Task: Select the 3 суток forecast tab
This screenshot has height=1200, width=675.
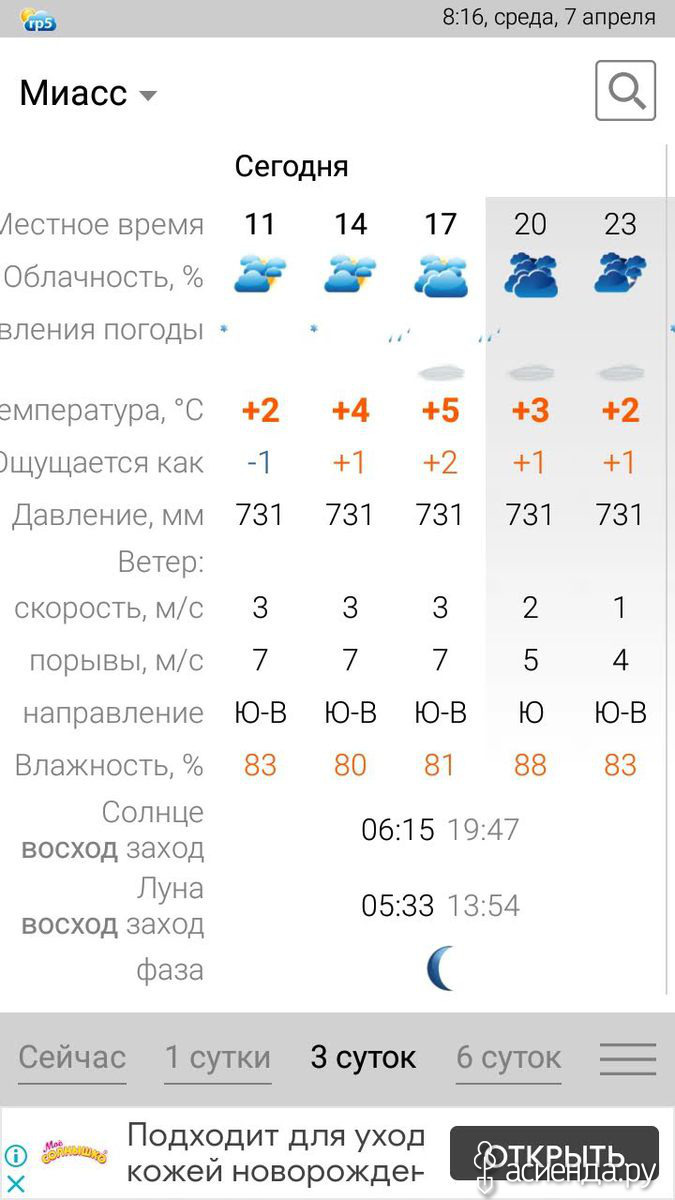Action: click(x=363, y=1058)
